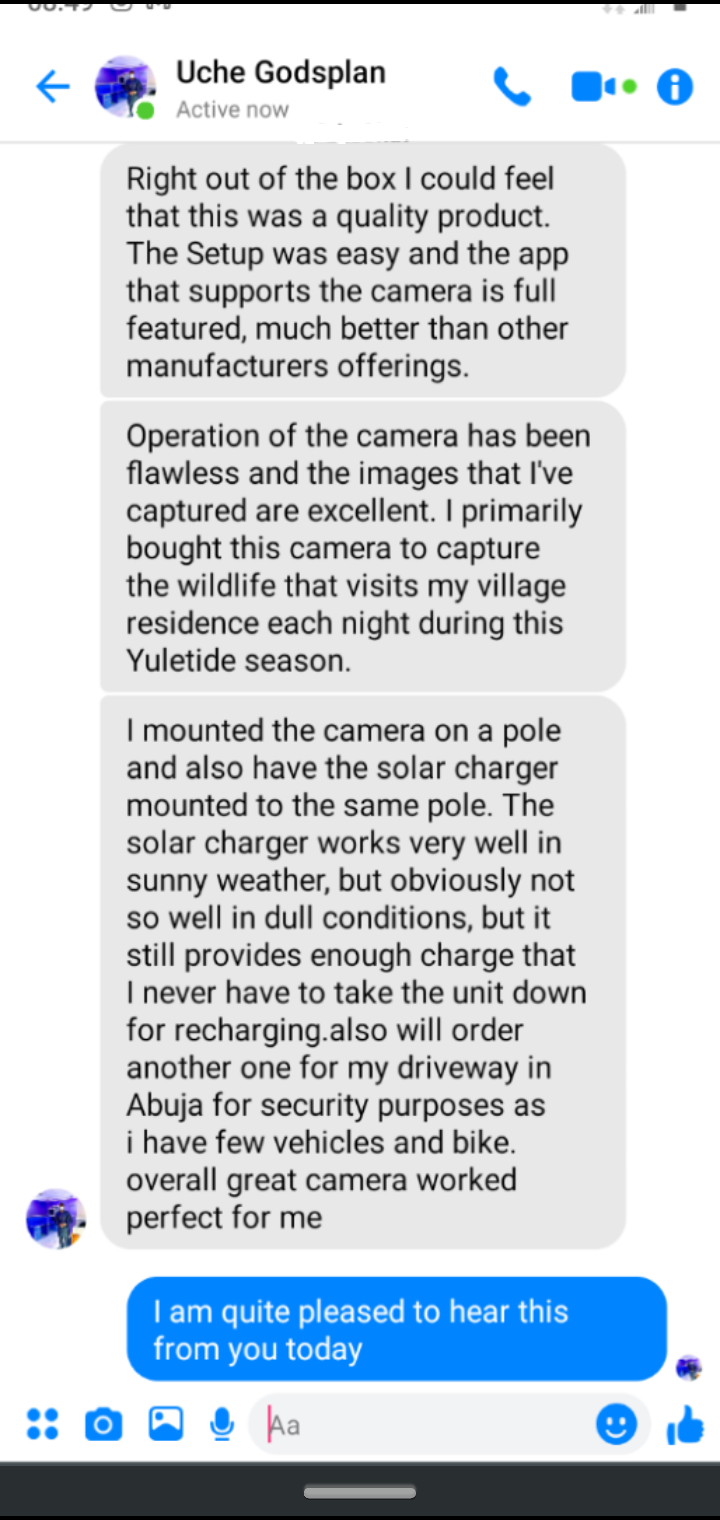The width and height of the screenshot is (720, 1520).
Task: Tap the system navigation pill at bottom
Action: click(x=360, y=1492)
